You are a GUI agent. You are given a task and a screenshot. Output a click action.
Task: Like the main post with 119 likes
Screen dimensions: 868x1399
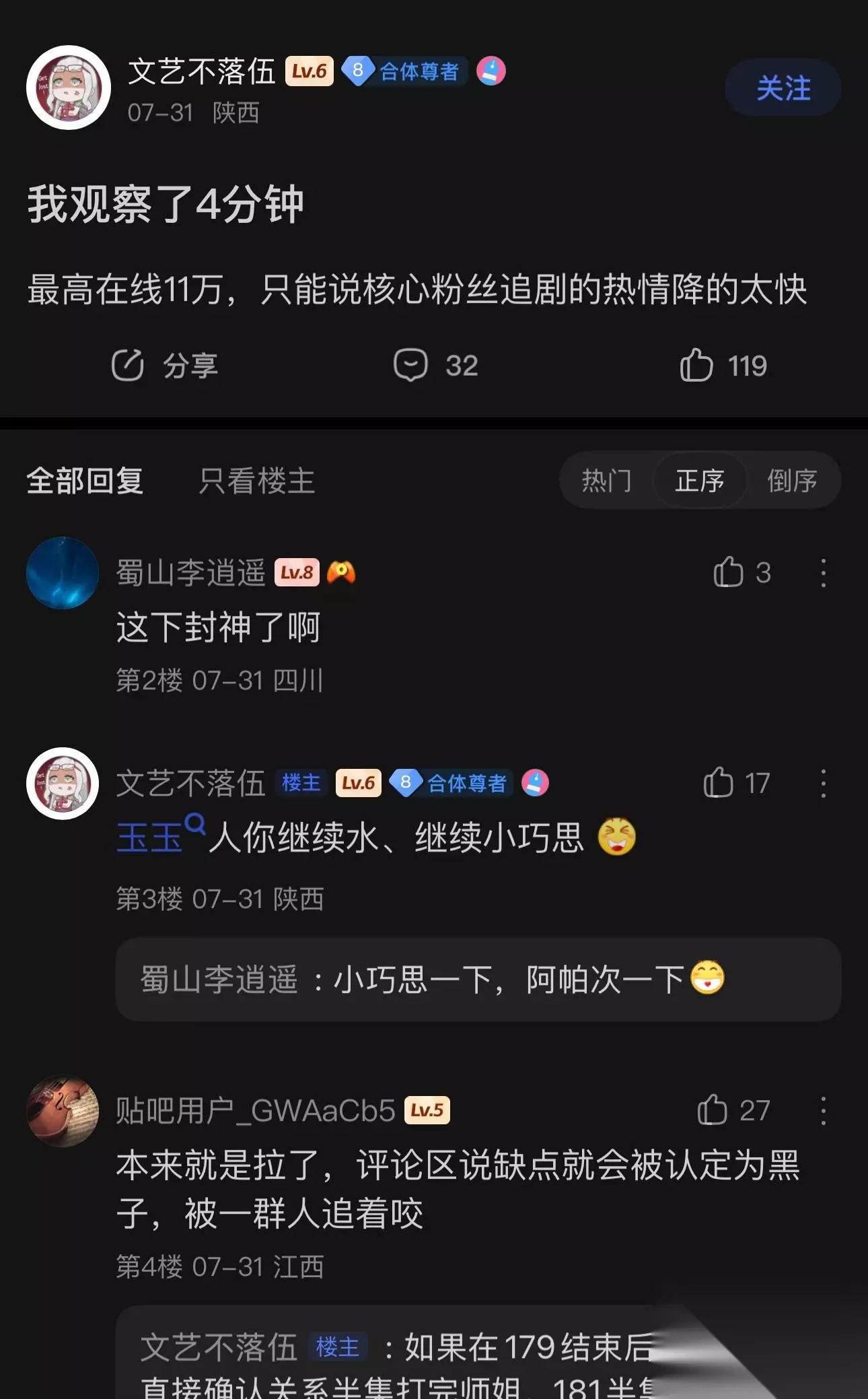coord(723,366)
